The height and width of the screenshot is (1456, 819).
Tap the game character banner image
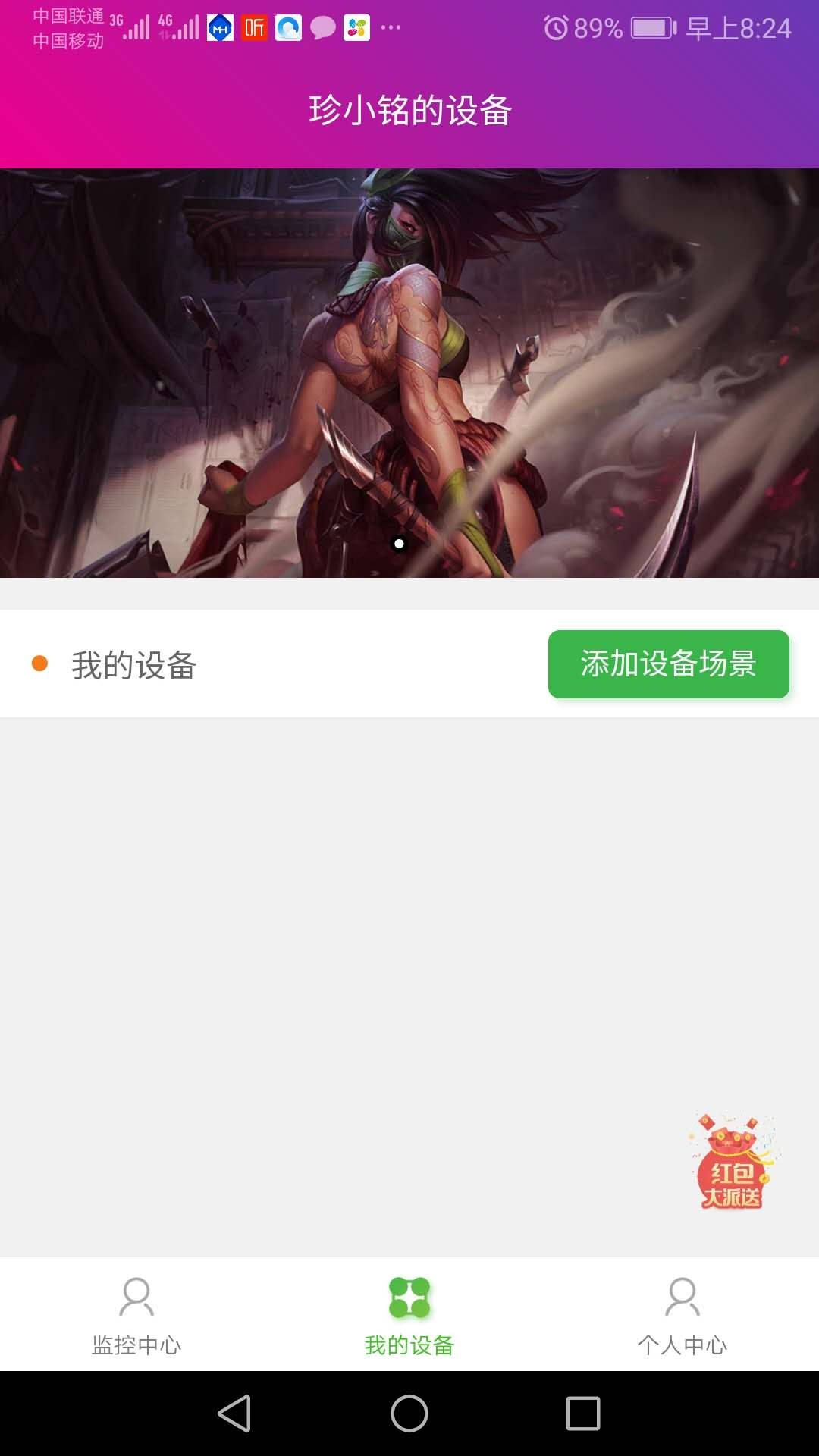point(409,372)
